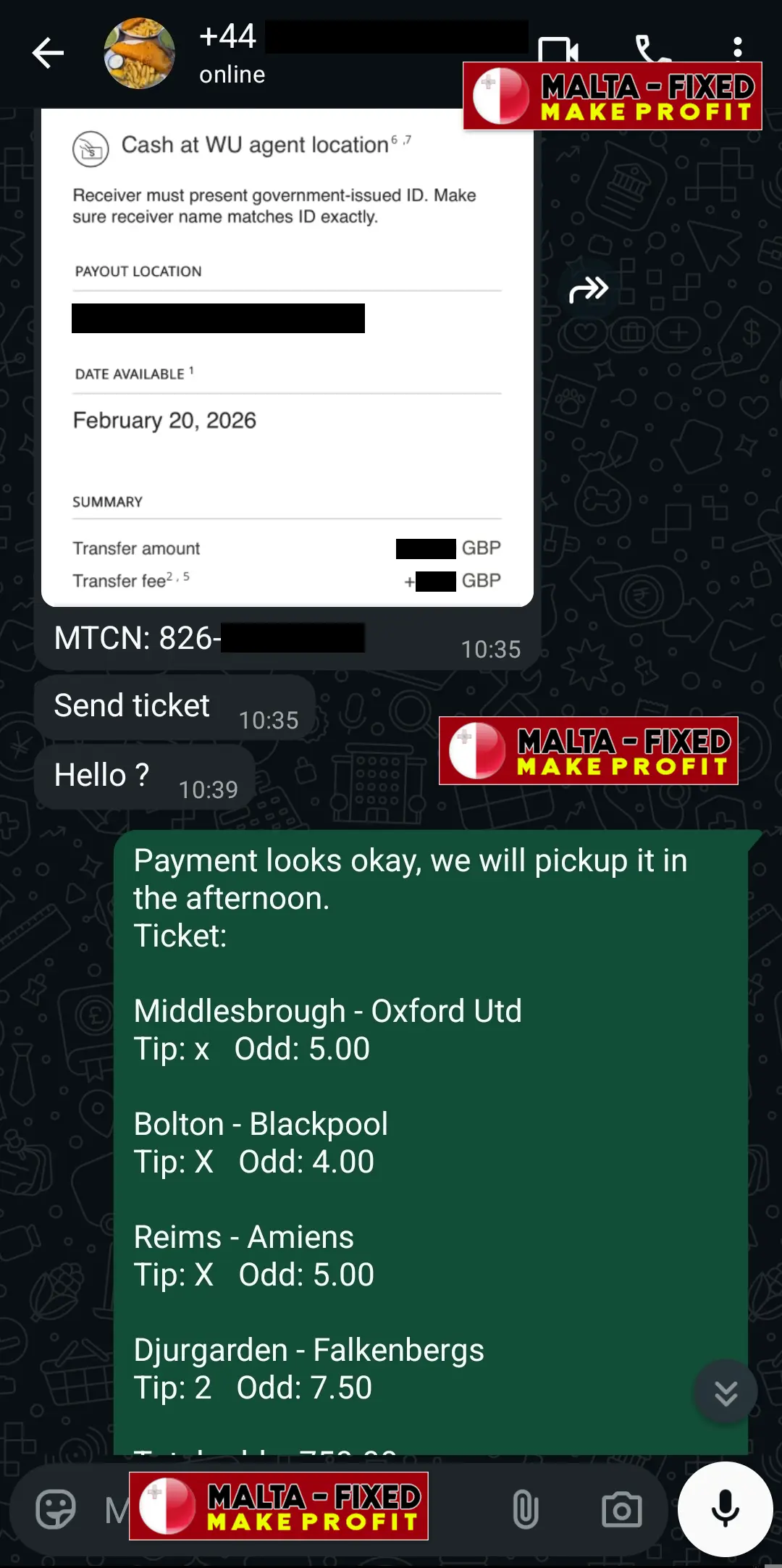Viewport: 782px width, 1568px height.
Task: Jump to the latest message
Action: pos(726,1392)
